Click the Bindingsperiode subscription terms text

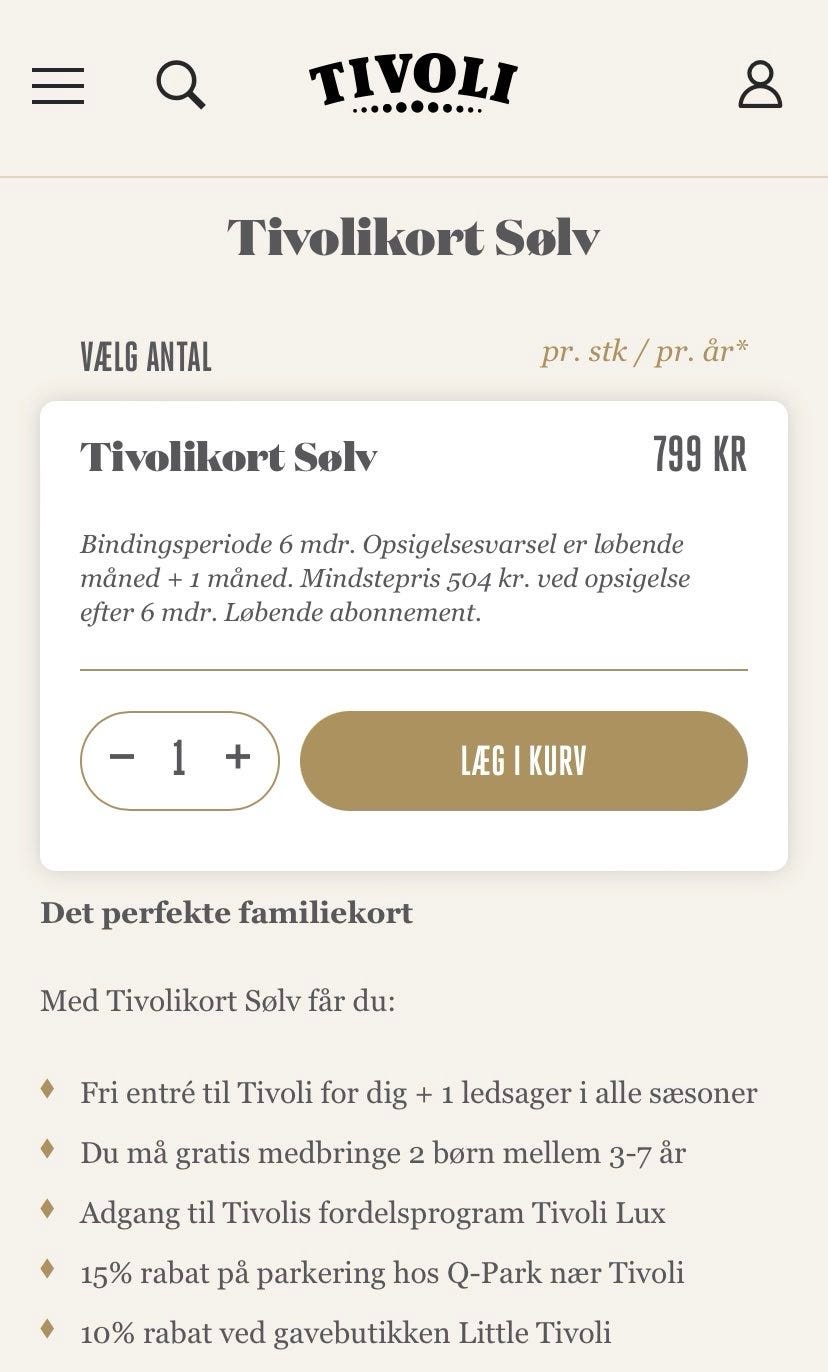[384, 577]
